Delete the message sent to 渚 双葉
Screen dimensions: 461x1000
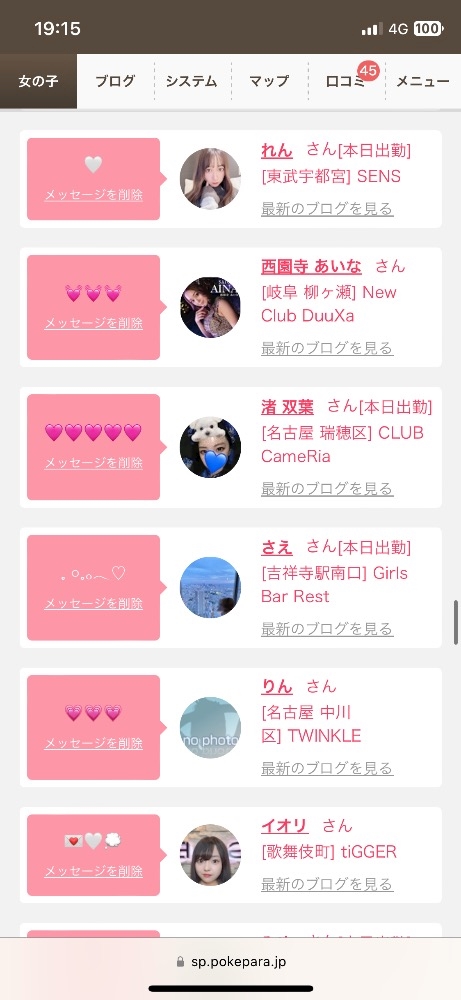[x=93, y=463]
